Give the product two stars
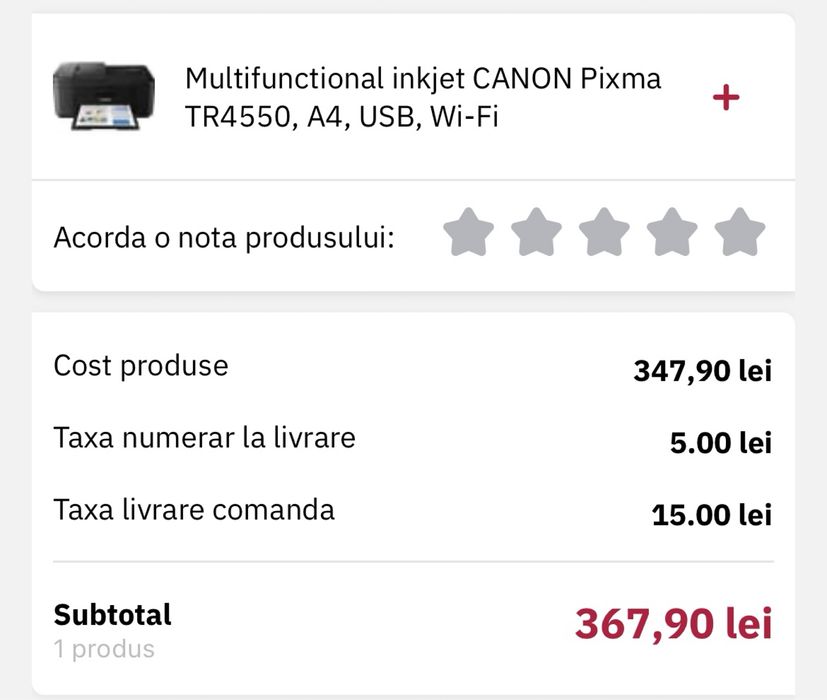Viewport: 827px width, 700px height. (536, 232)
